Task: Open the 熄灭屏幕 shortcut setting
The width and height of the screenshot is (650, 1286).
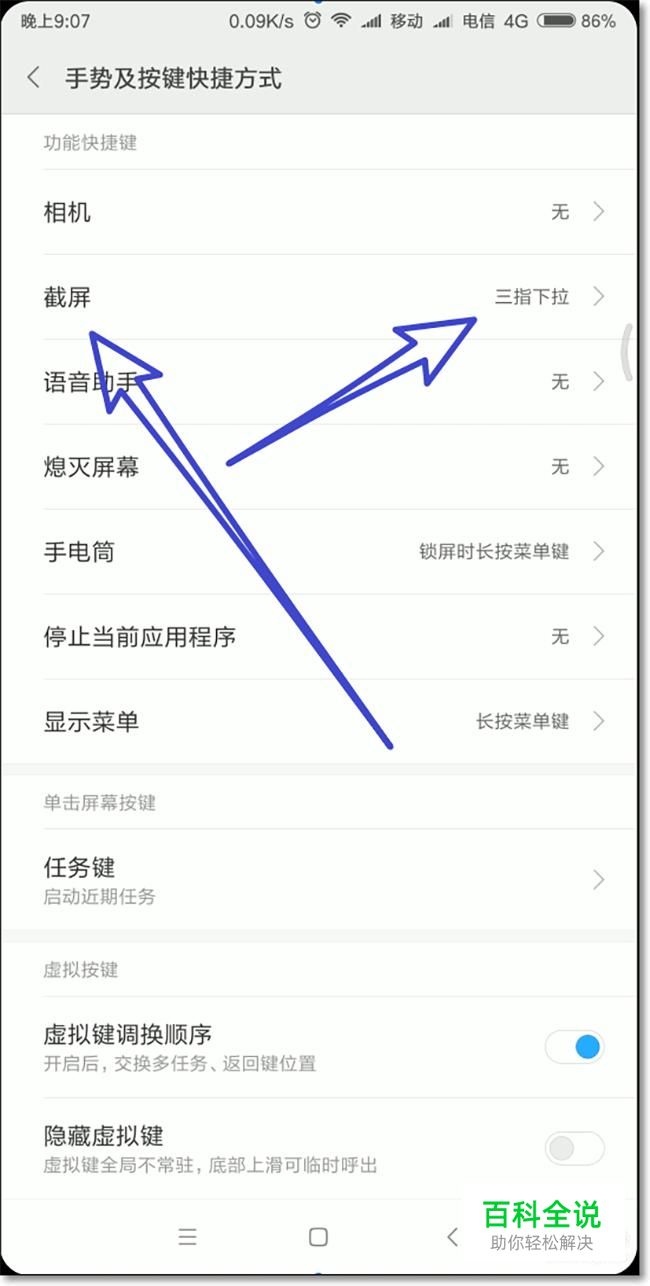Action: 320,467
